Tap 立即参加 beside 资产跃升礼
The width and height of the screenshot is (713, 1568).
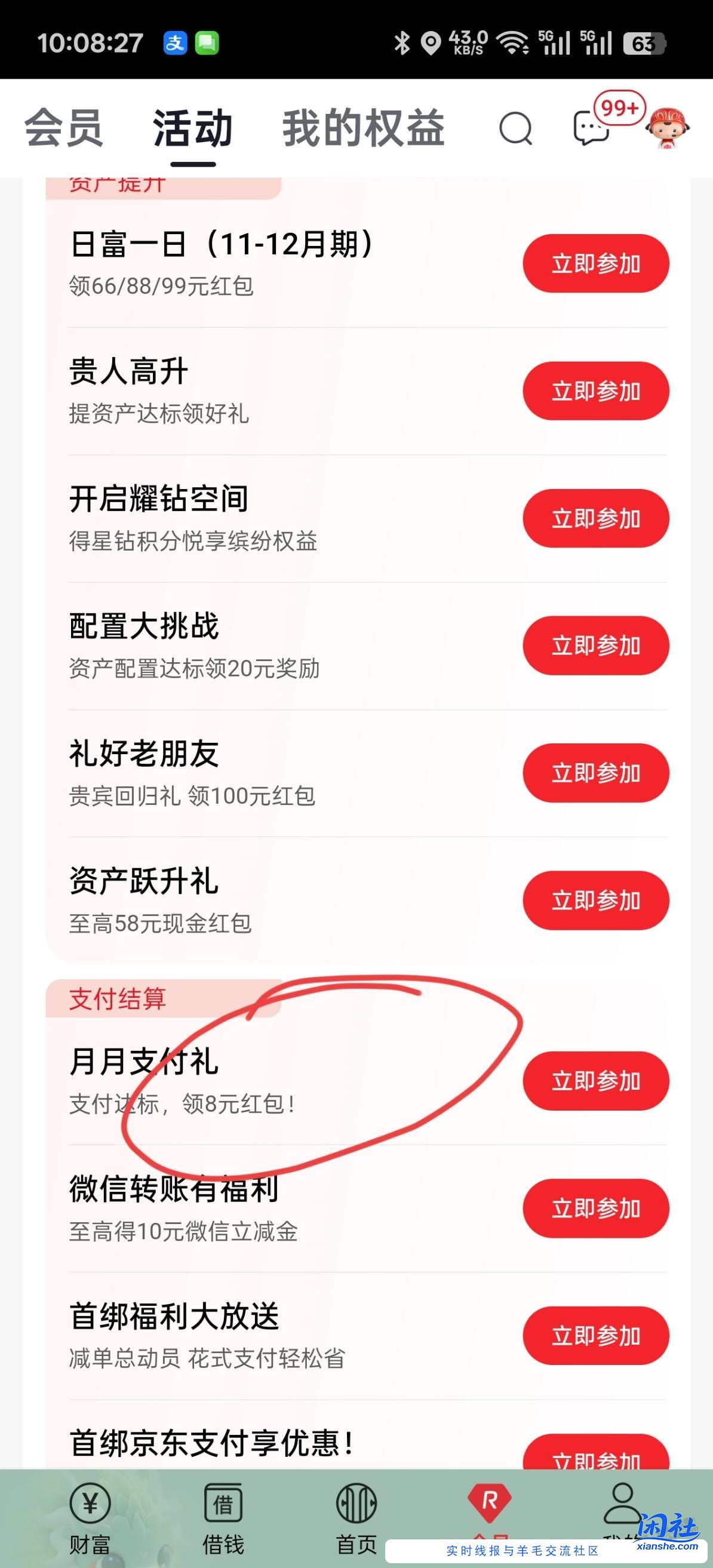pos(595,900)
